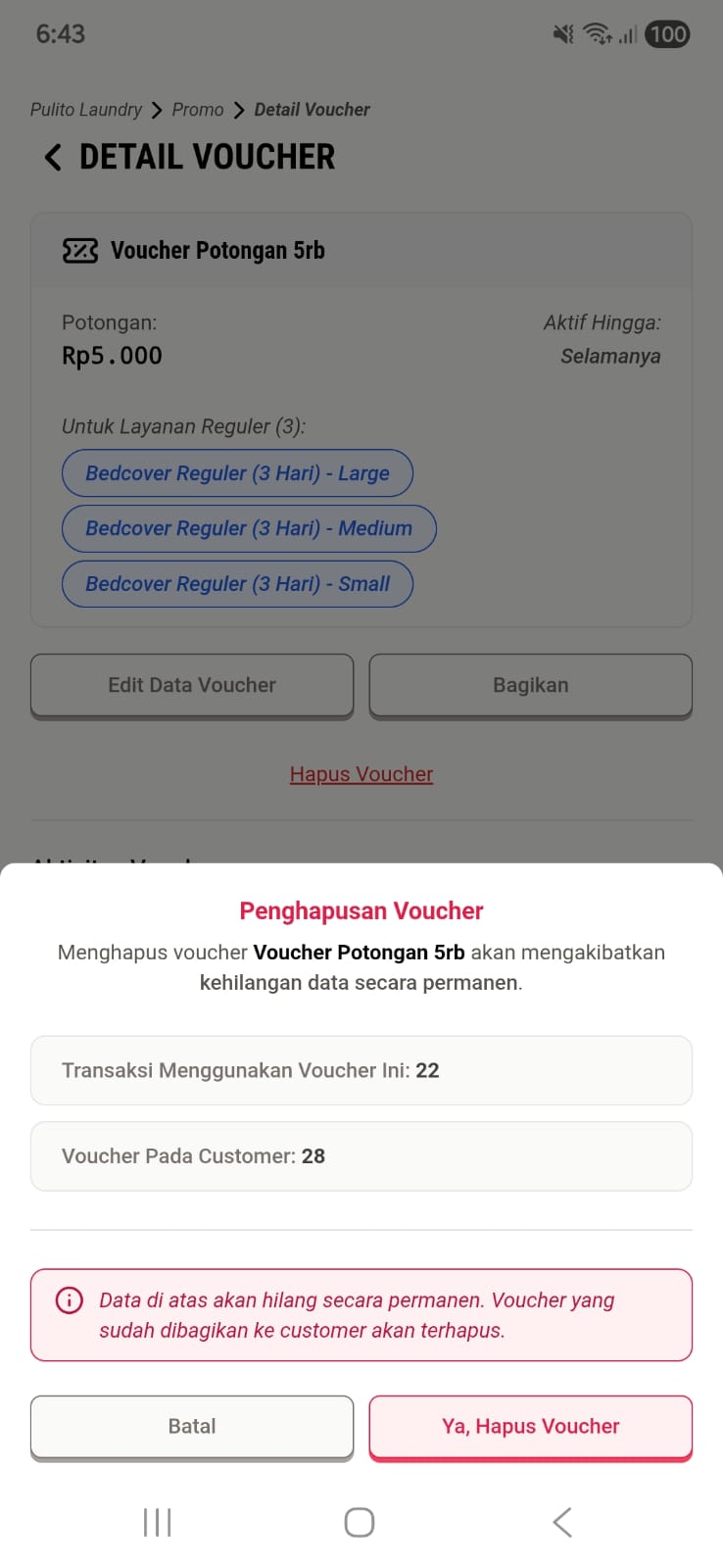Viewport: 723px width, 1568px height.
Task: Click the info icon in the warning banner
Action: coord(68,1299)
